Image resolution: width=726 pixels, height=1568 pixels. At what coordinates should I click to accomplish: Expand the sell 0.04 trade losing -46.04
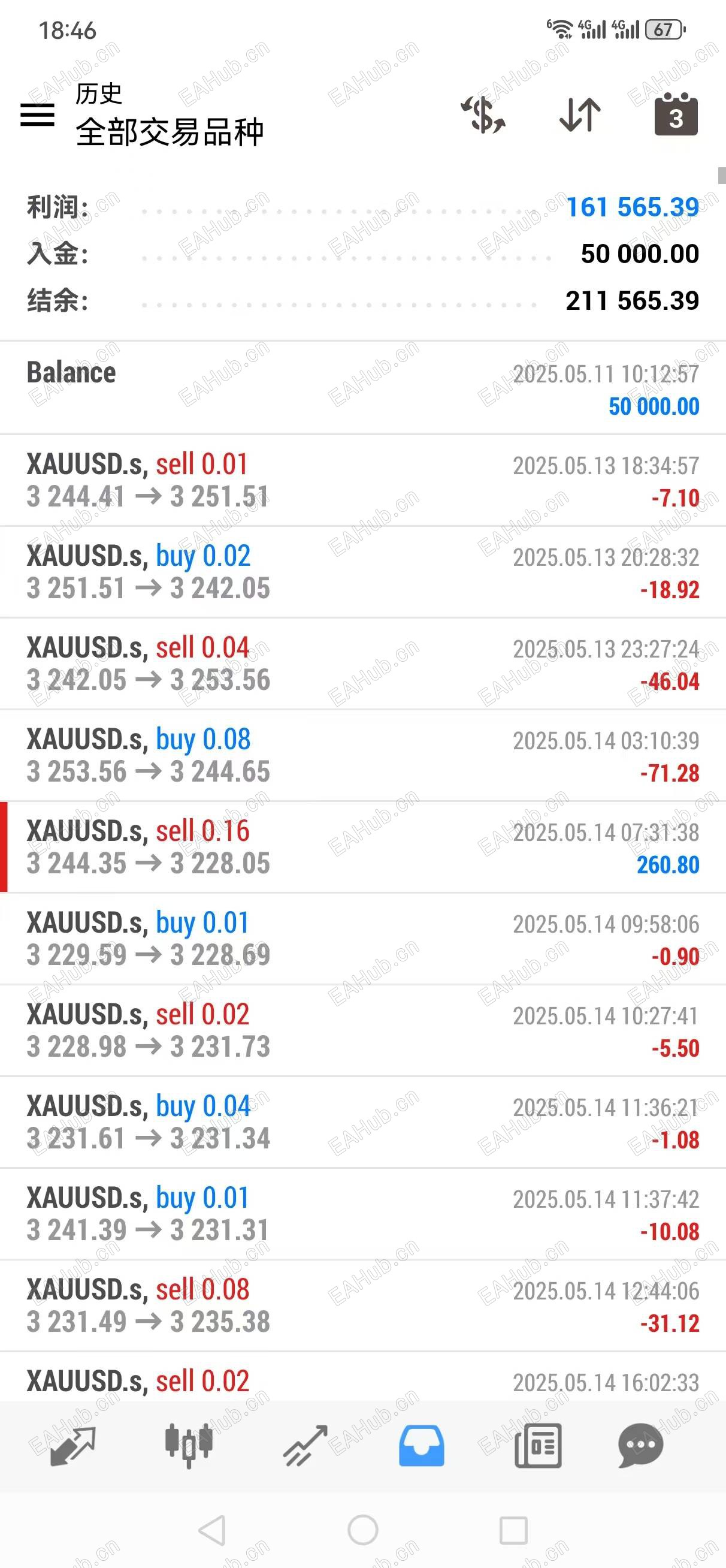click(x=362, y=664)
